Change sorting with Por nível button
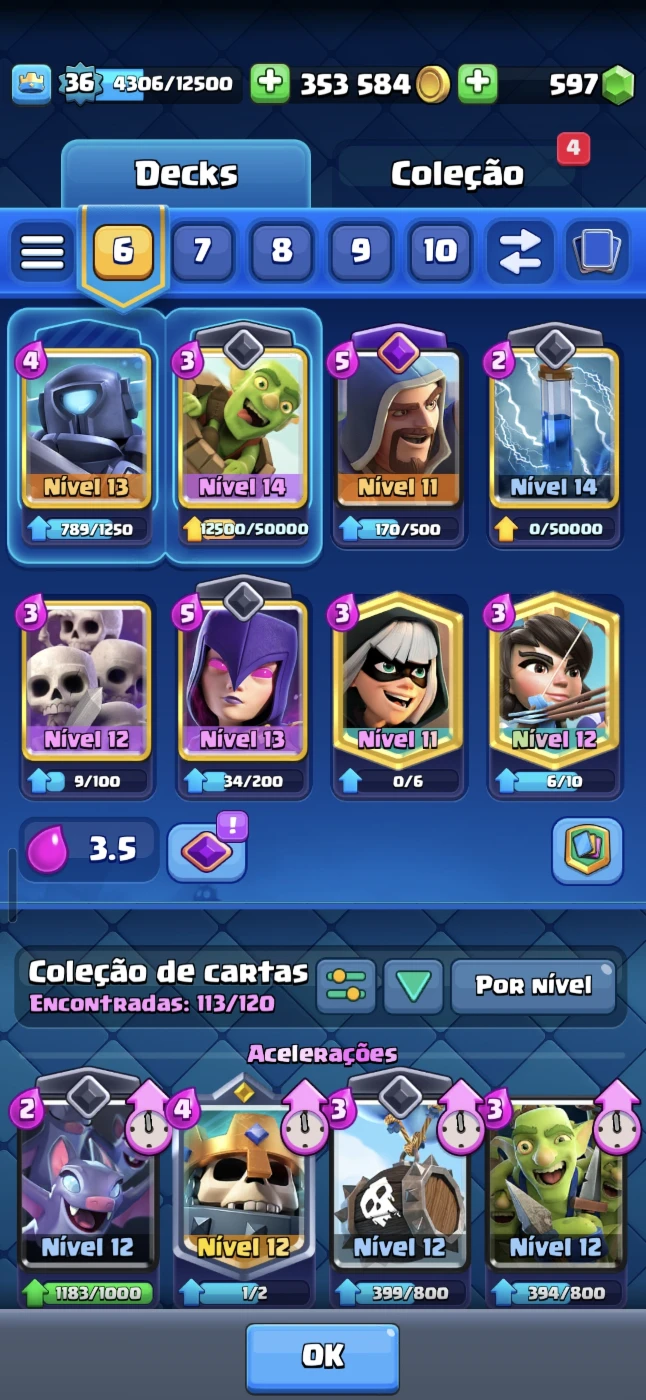 click(533, 986)
